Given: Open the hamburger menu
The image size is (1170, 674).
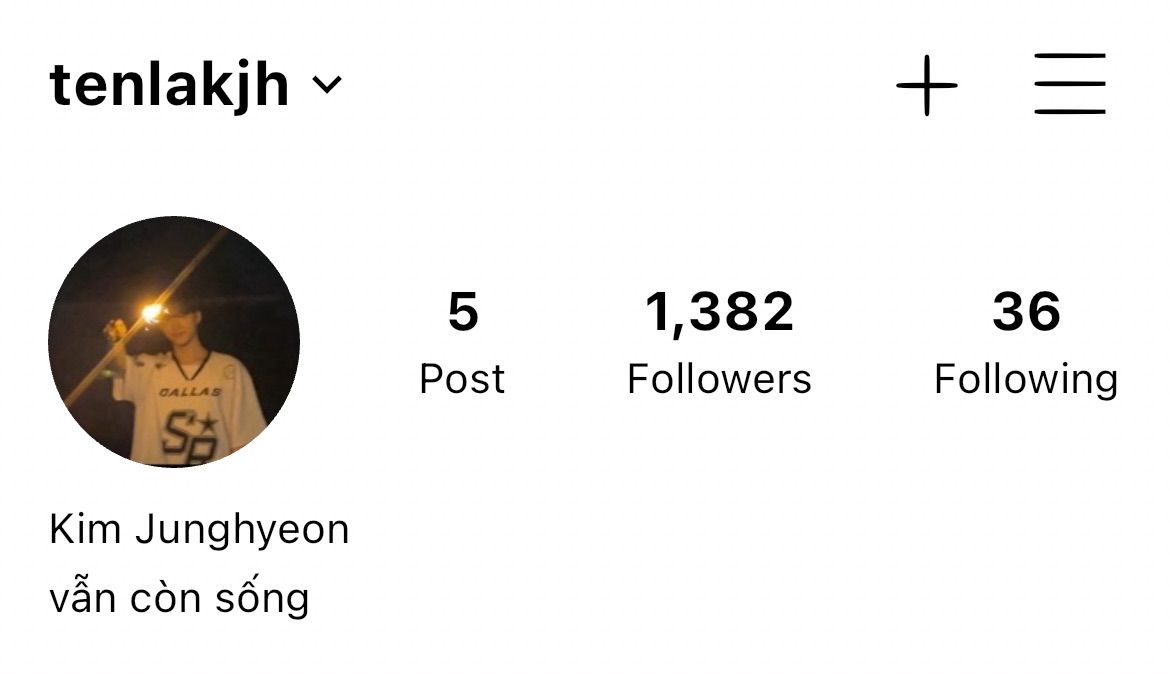Looking at the screenshot, I should [1069, 84].
